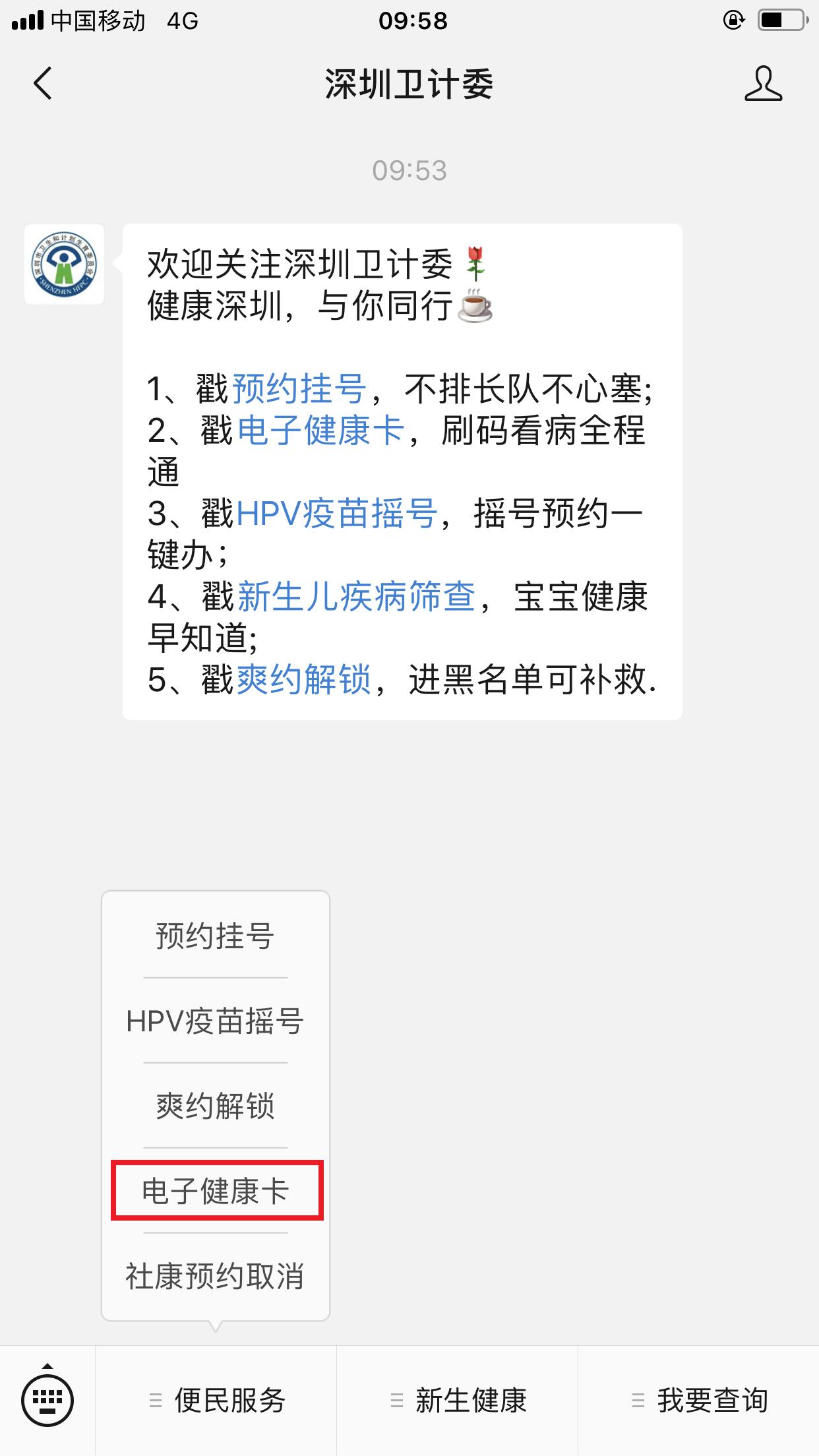Viewport: 819px width, 1456px height.
Task: Choose 电子健康卡 from the popup menu
Action: [x=215, y=1190]
